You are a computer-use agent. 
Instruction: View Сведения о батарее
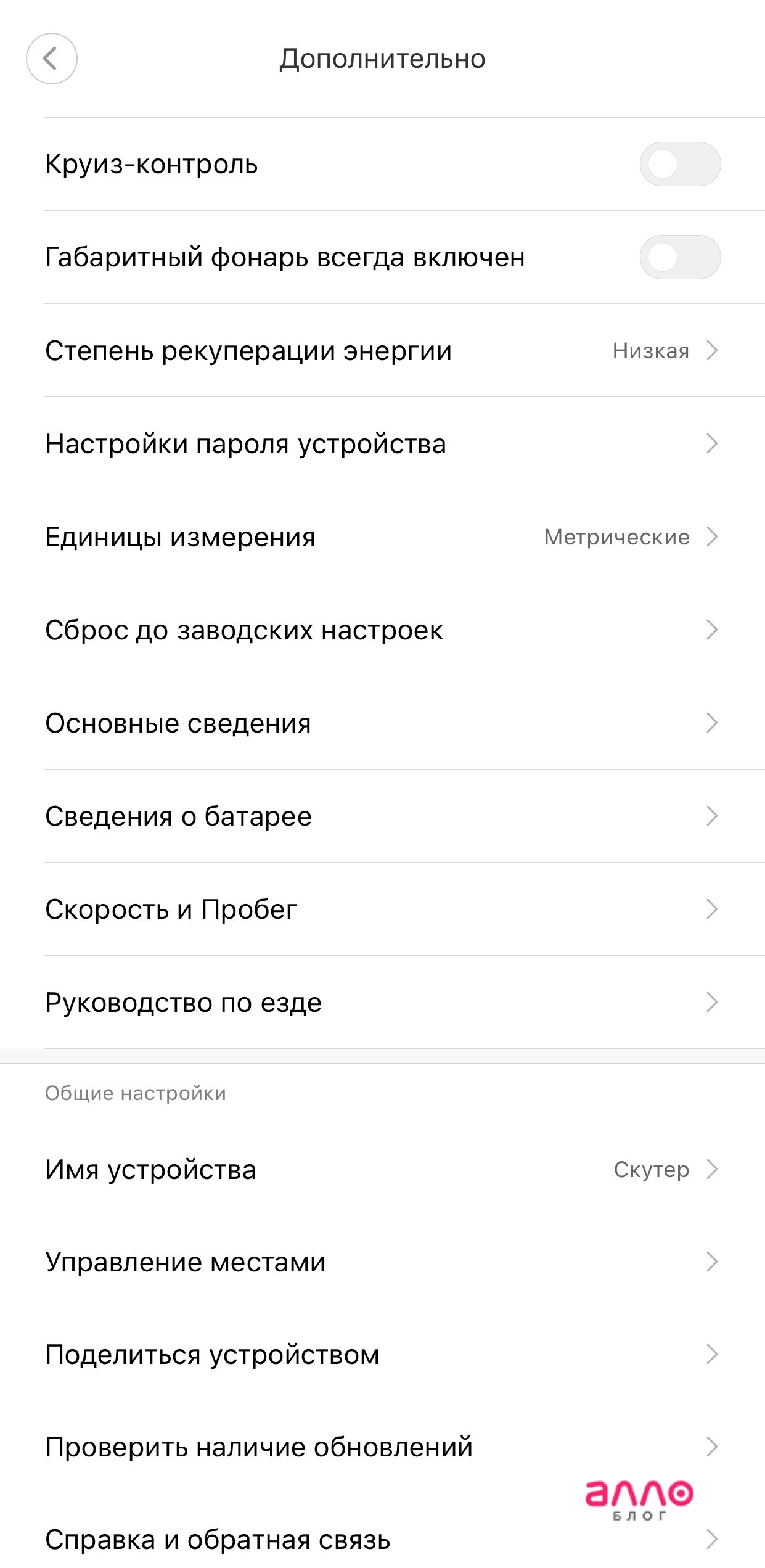(382, 816)
